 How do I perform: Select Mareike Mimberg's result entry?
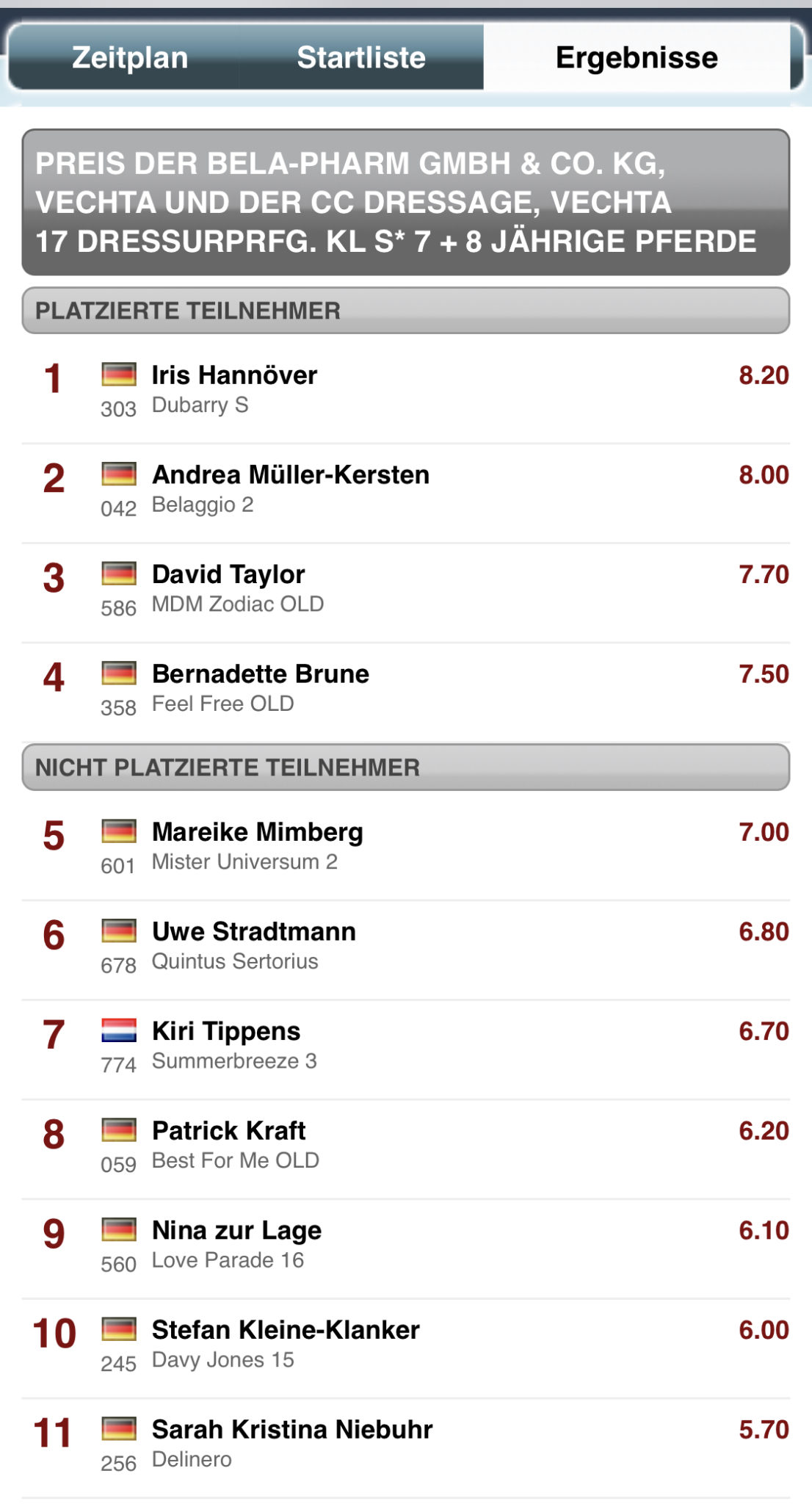[x=405, y=847]
